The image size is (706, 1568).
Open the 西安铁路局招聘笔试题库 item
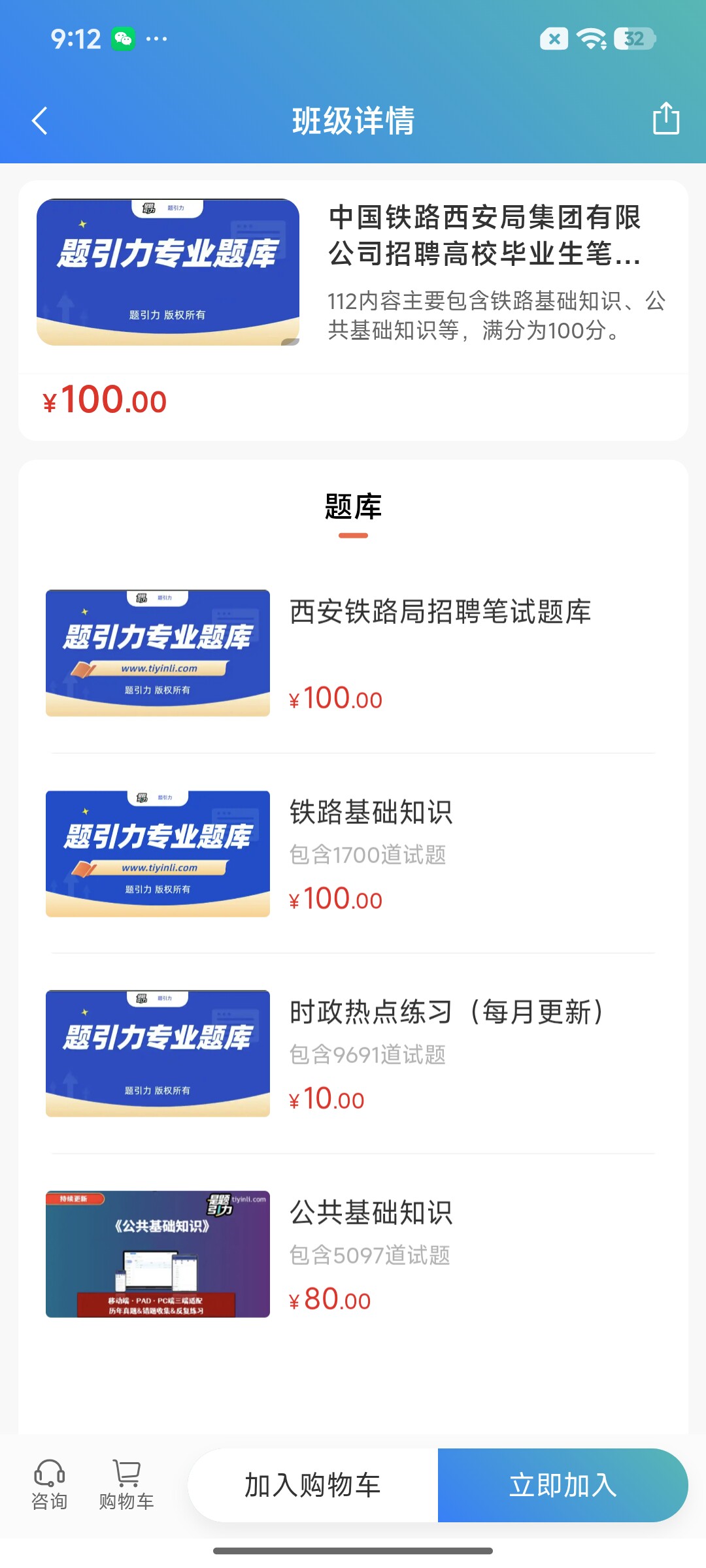pos(353,653)
